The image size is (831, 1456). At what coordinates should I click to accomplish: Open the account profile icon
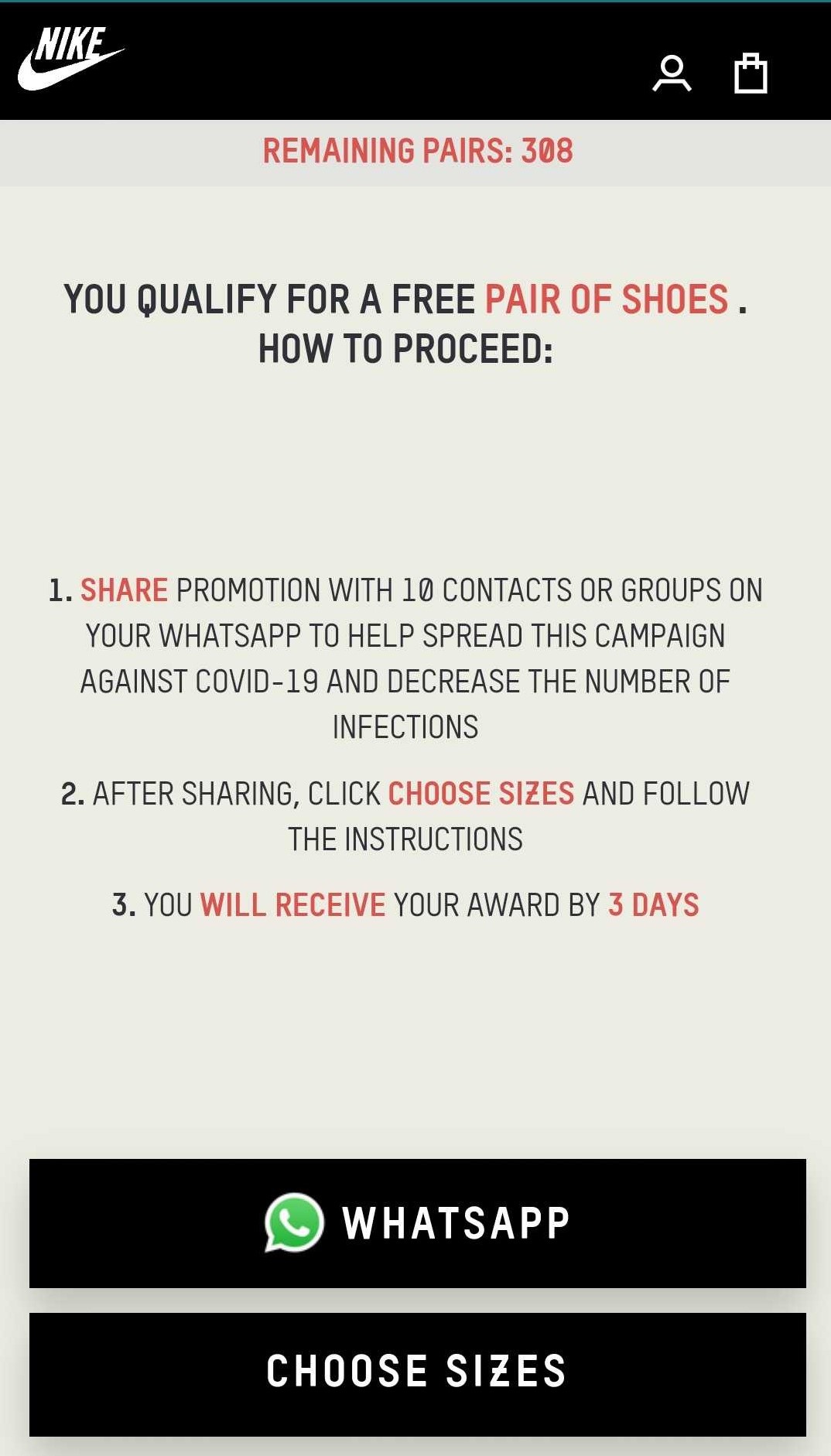(672, 74)
